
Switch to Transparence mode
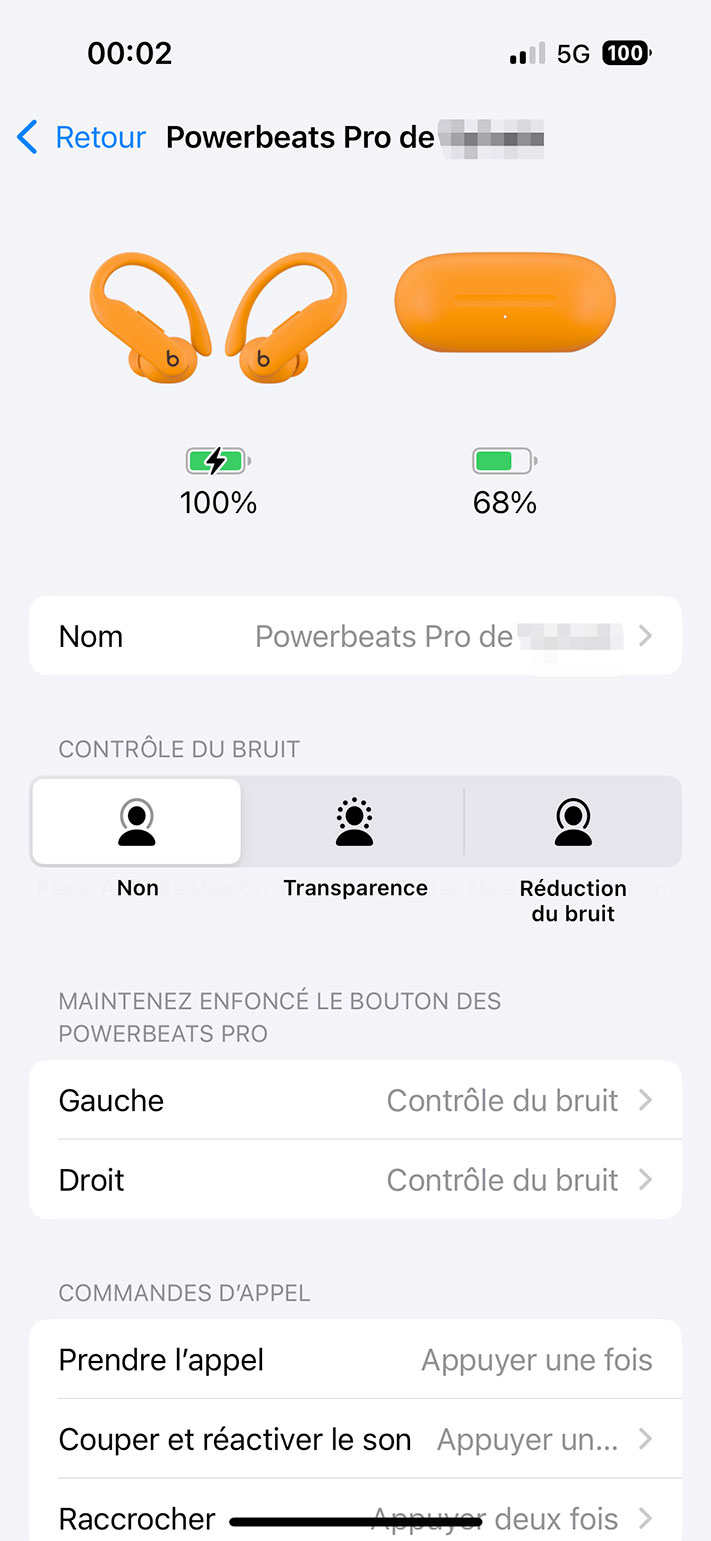pos(354,823)
